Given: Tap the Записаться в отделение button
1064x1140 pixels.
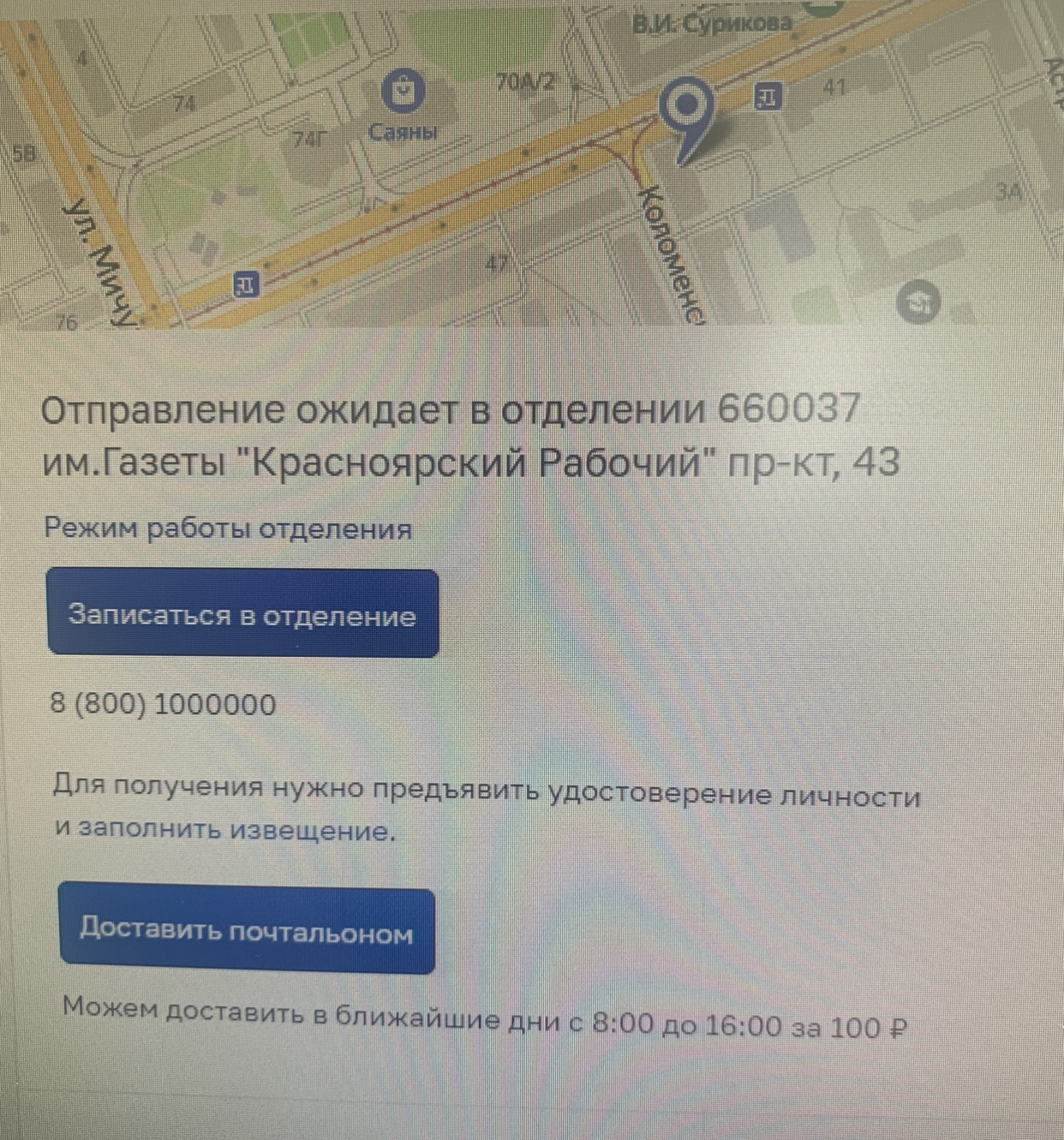Looking at the screenshot, I should (242, 613).
